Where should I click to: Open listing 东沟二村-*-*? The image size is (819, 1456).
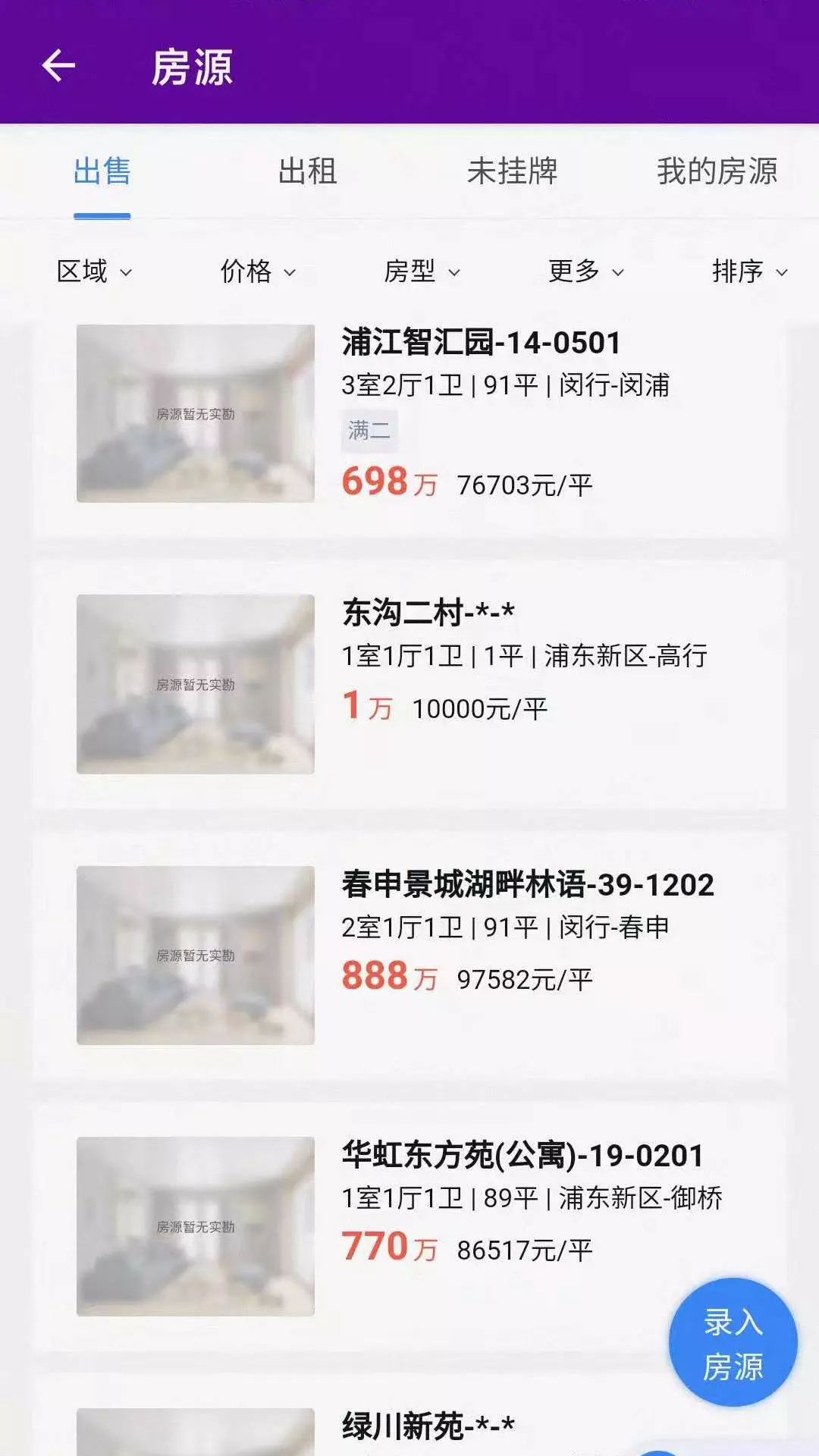click(x=409, y=685)
